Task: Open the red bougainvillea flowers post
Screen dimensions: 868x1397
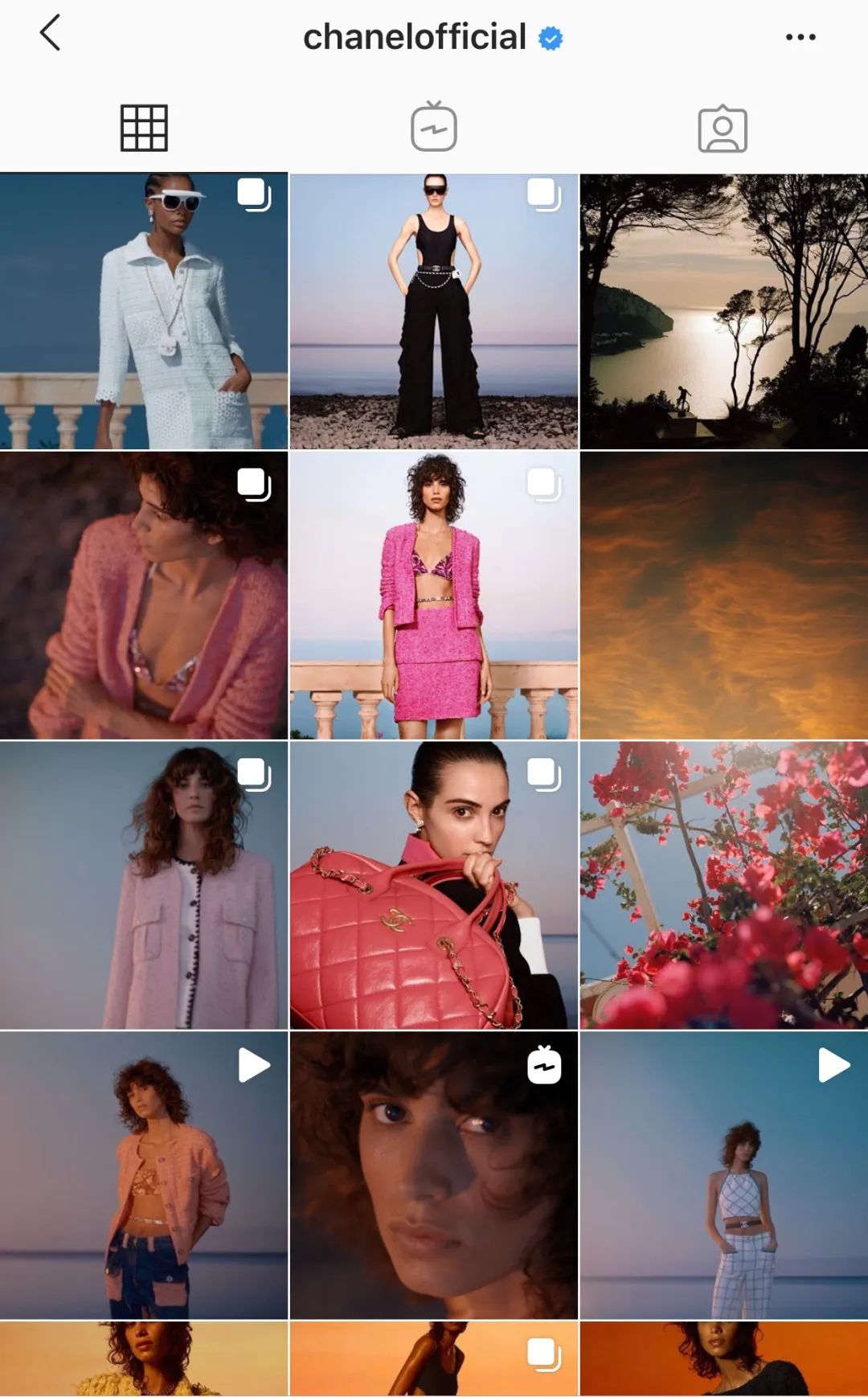Action: [723, 885]
